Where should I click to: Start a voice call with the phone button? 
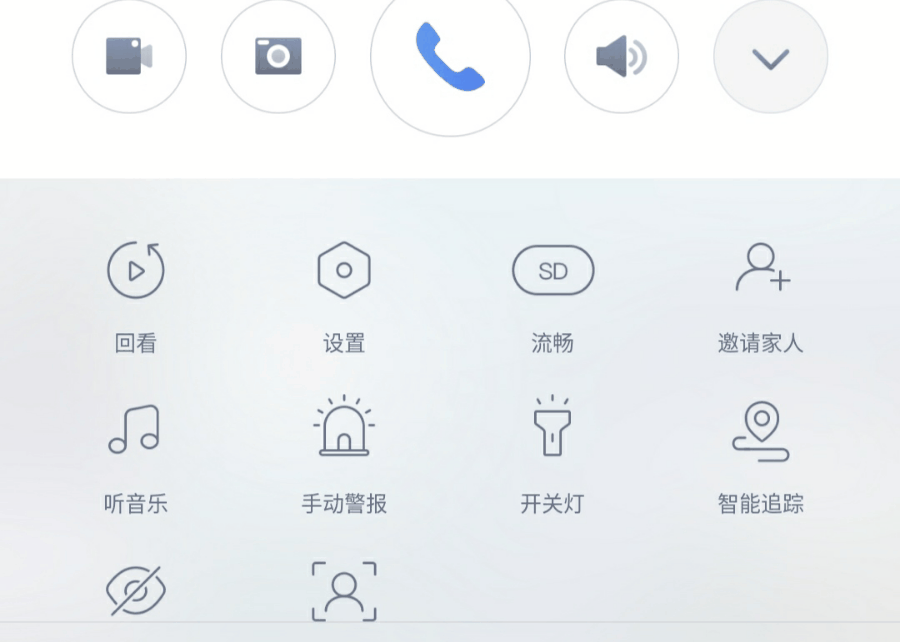[x=450, y=56]
